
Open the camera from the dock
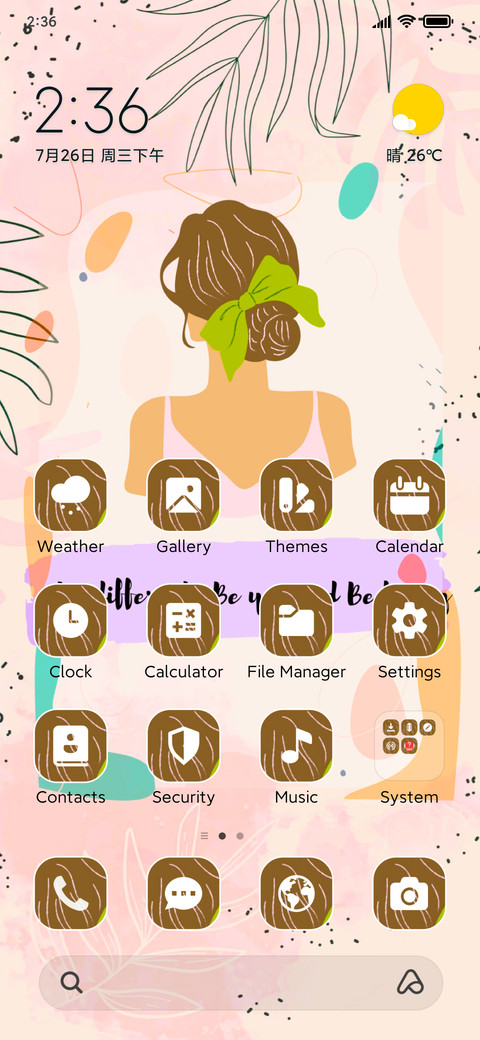point(410,893)
